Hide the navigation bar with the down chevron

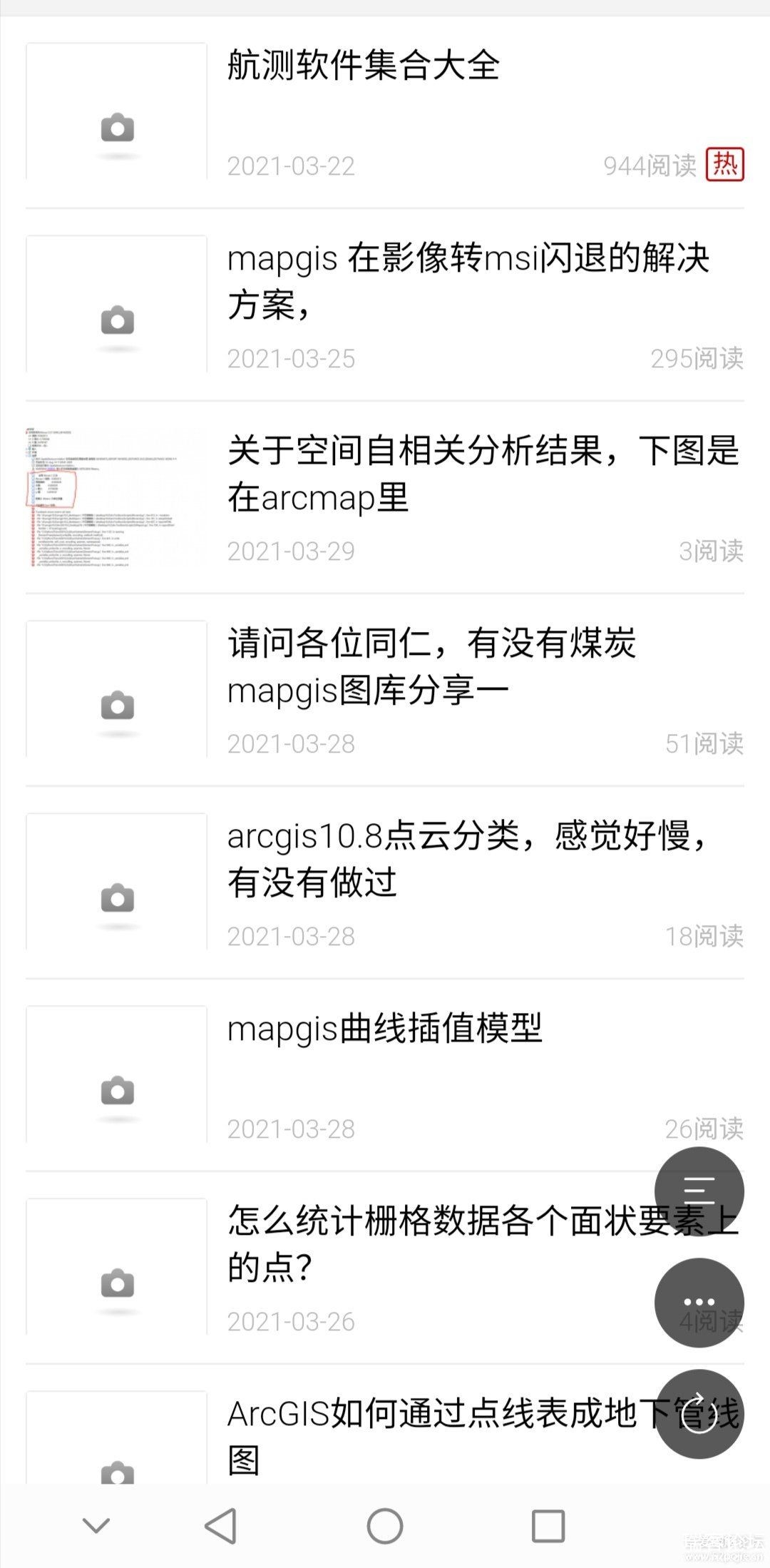[96, 1527]
